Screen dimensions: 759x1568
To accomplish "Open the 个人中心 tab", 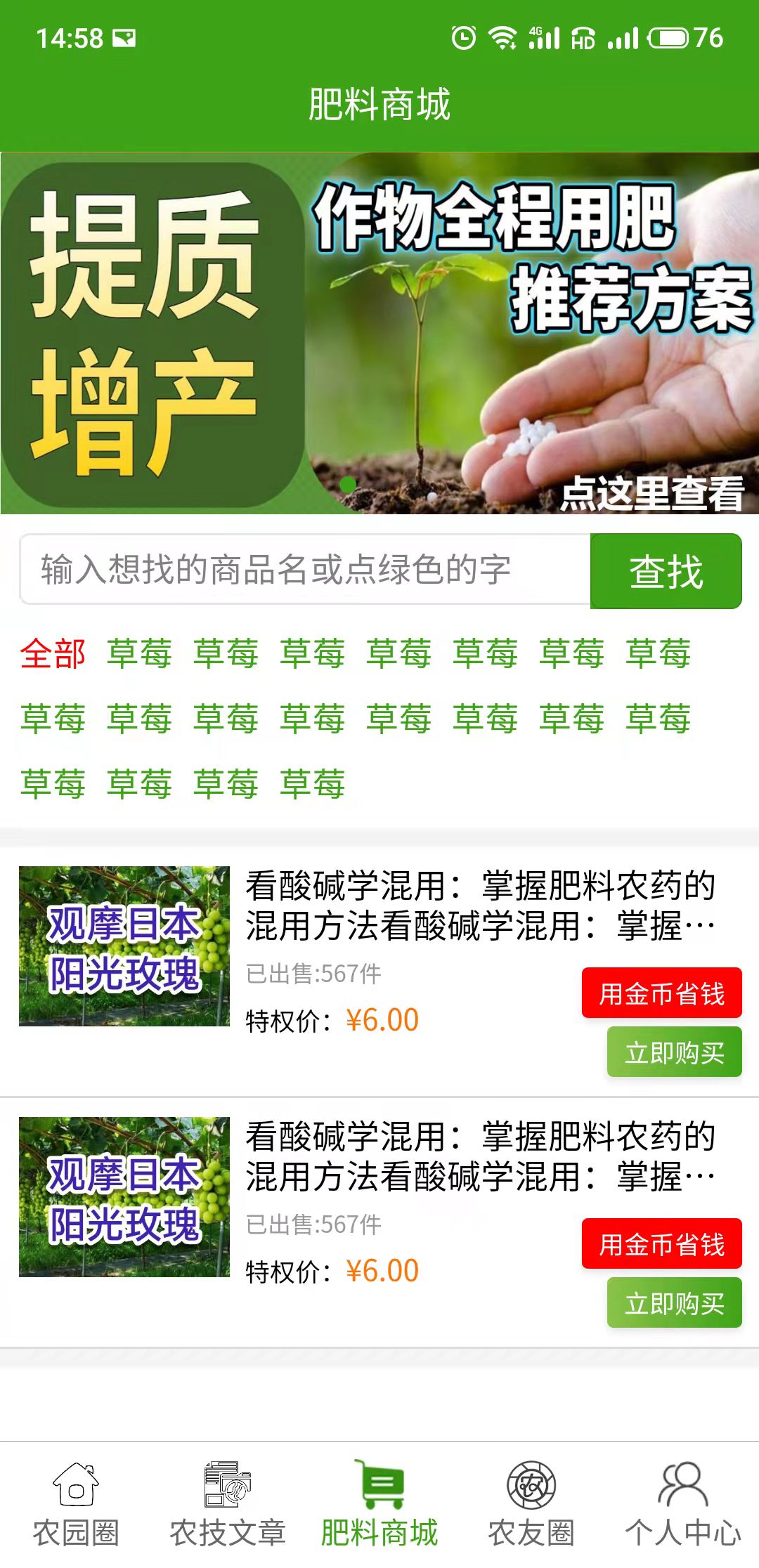I will click(683, 1505).
